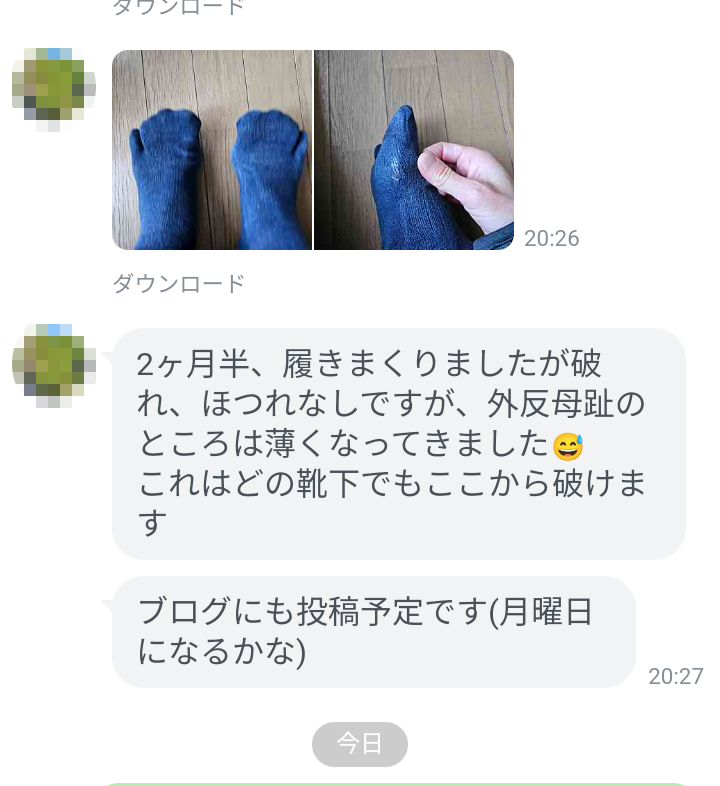Open sender's avatar beside the 2ヶ月半 message

[x=54, y=365]
